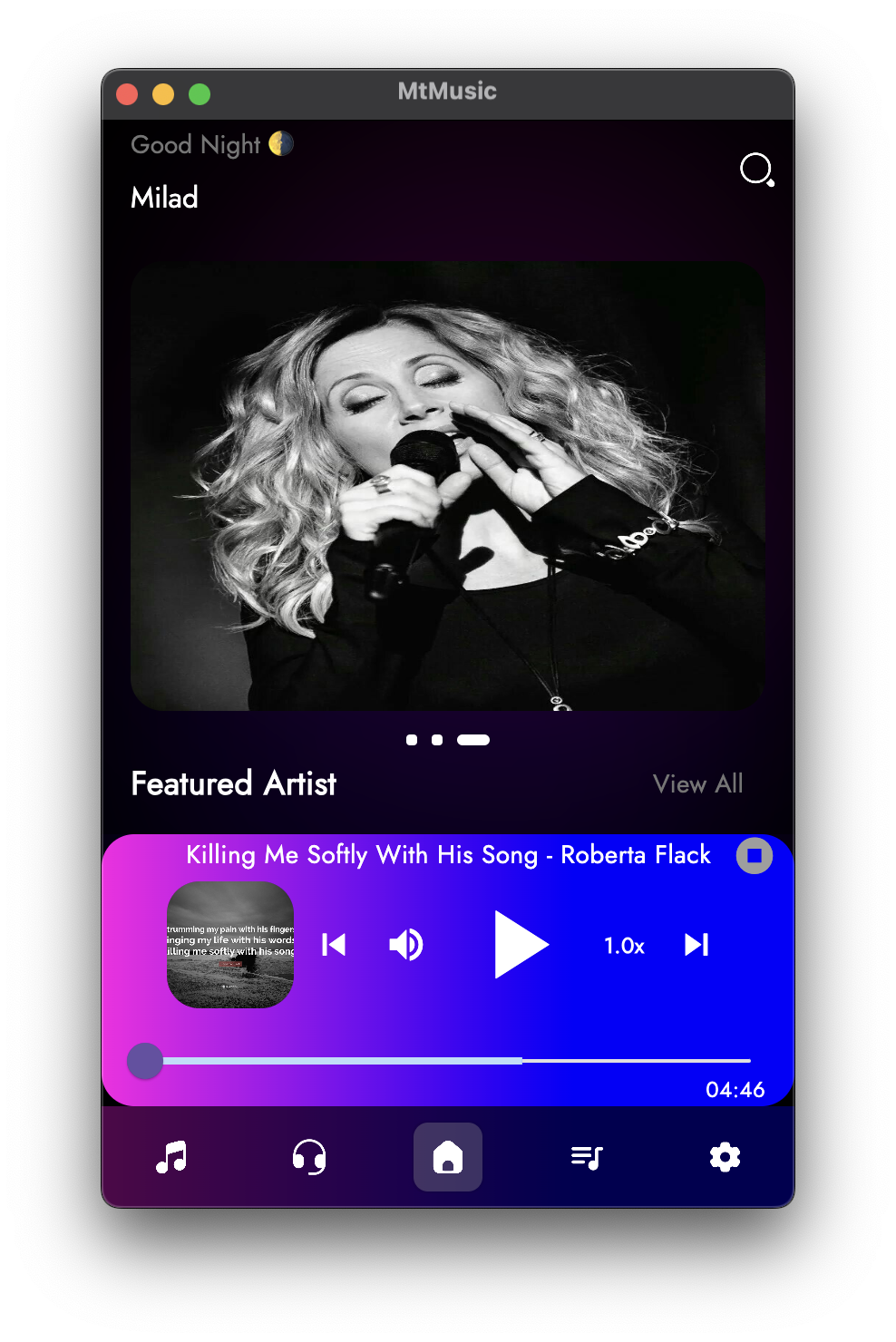The image size is (896, 1342).
Task: Open the headphones listening section
Action: [310, 1156]
